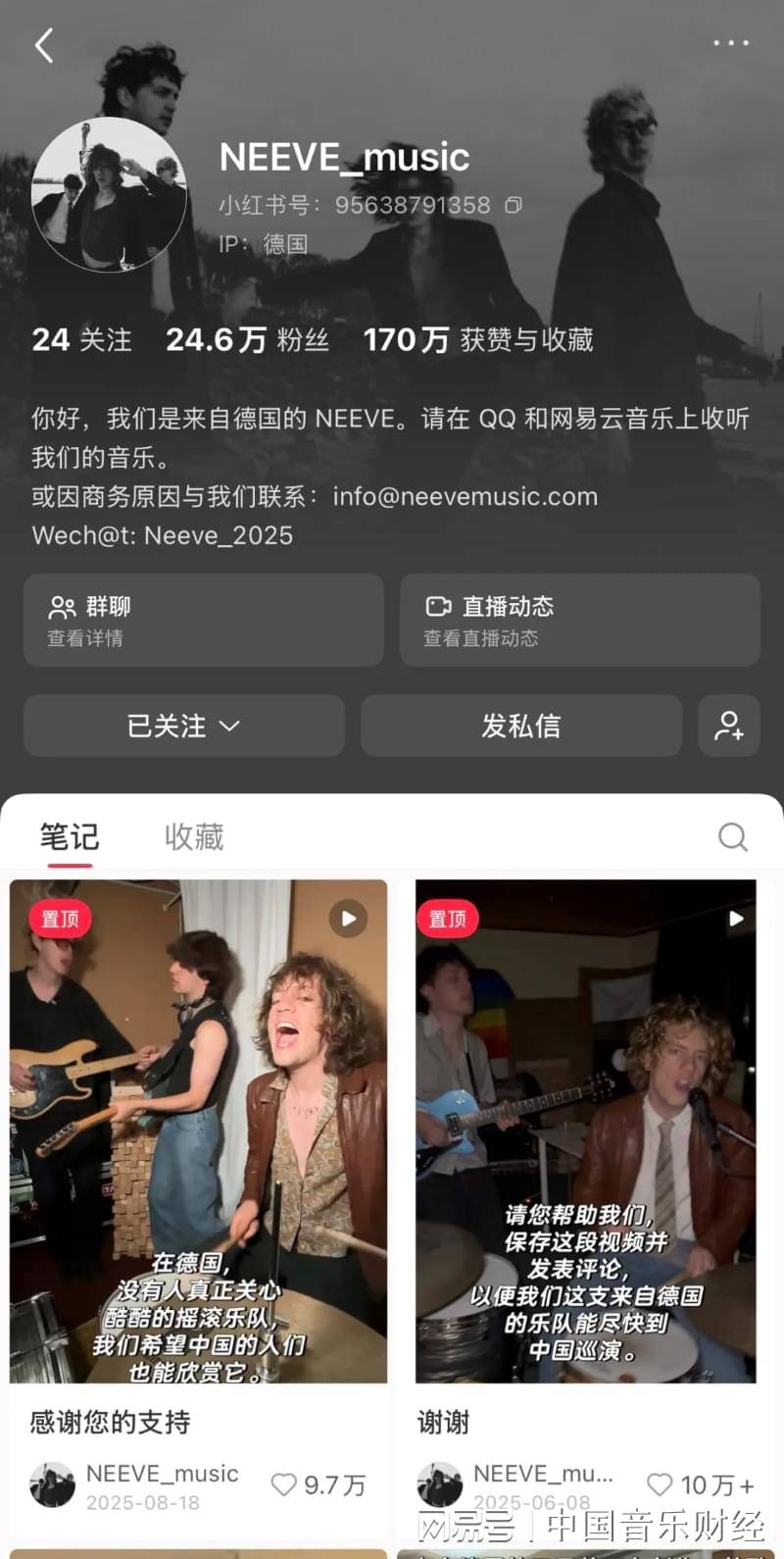This screenshot has height=1559, width=784.
Task: Send a private message via 发私信
Action: tap(521, 726)
